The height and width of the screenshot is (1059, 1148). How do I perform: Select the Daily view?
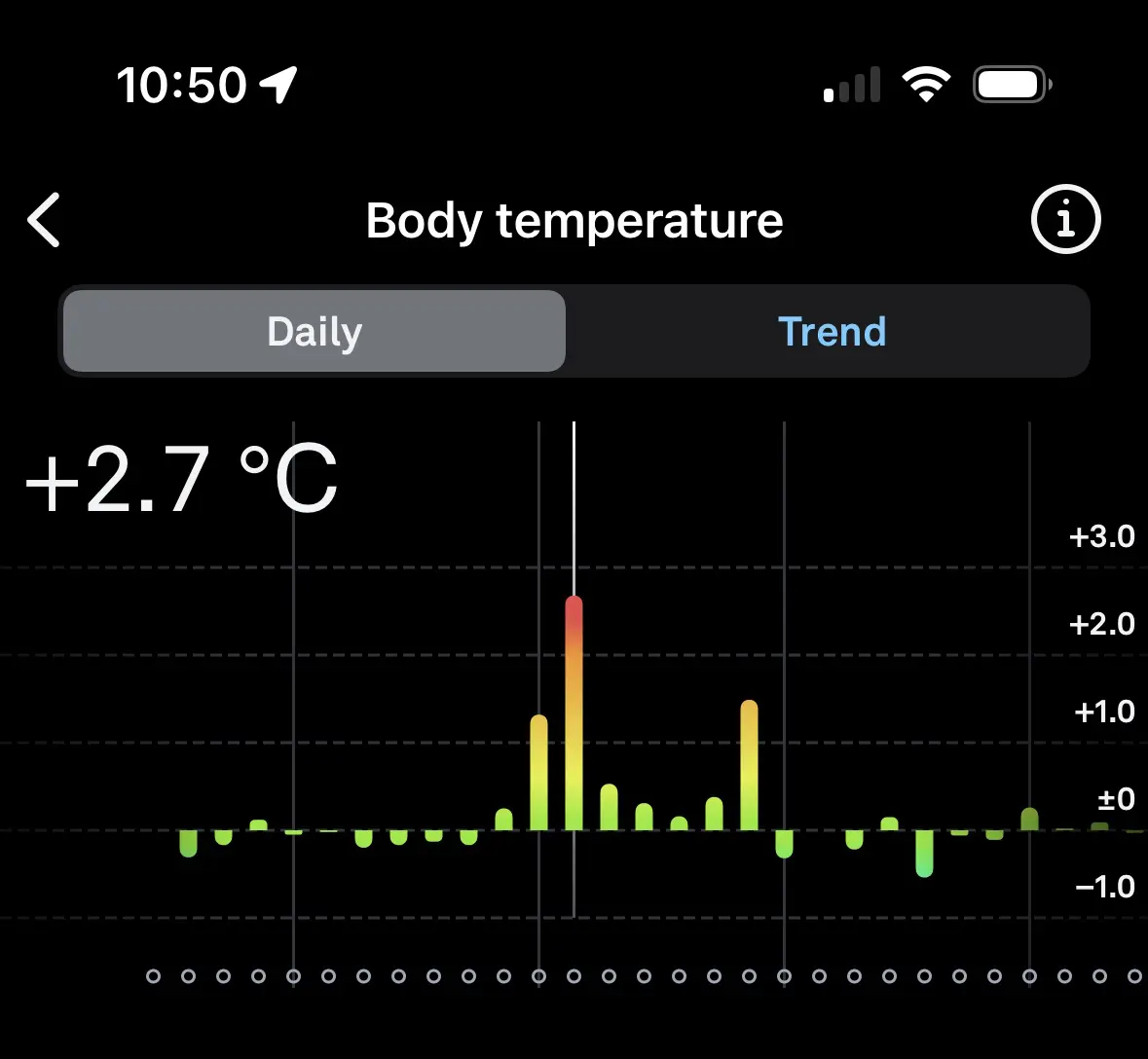point(315,331)
